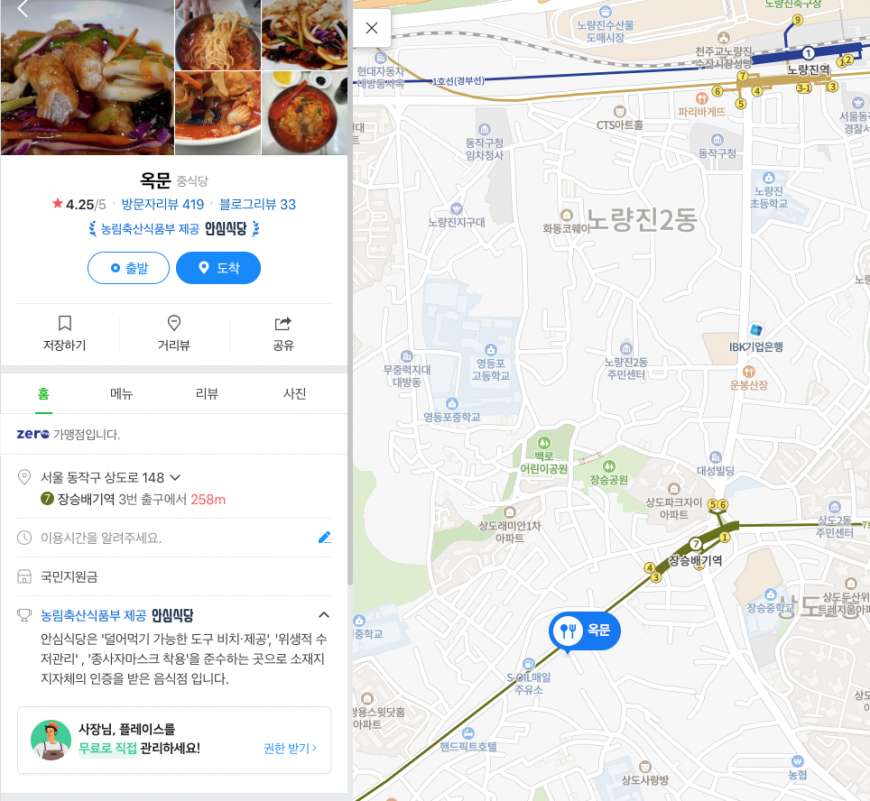
Task: Select the 홈 tab
Action: pos(43,393)
